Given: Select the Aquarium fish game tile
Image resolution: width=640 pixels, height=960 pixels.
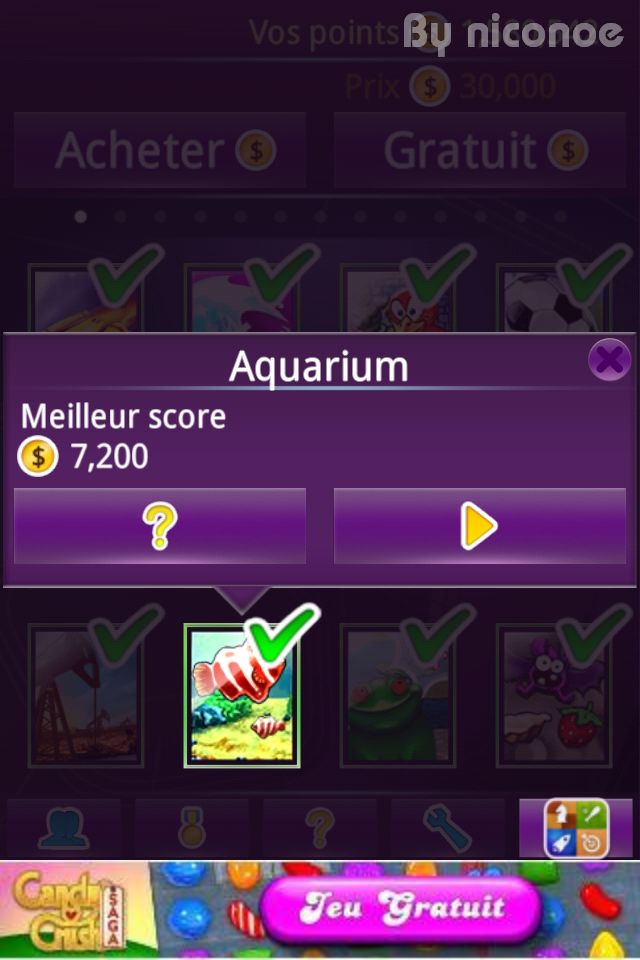Looking at the screenshot, I should [x=242, y=695].
